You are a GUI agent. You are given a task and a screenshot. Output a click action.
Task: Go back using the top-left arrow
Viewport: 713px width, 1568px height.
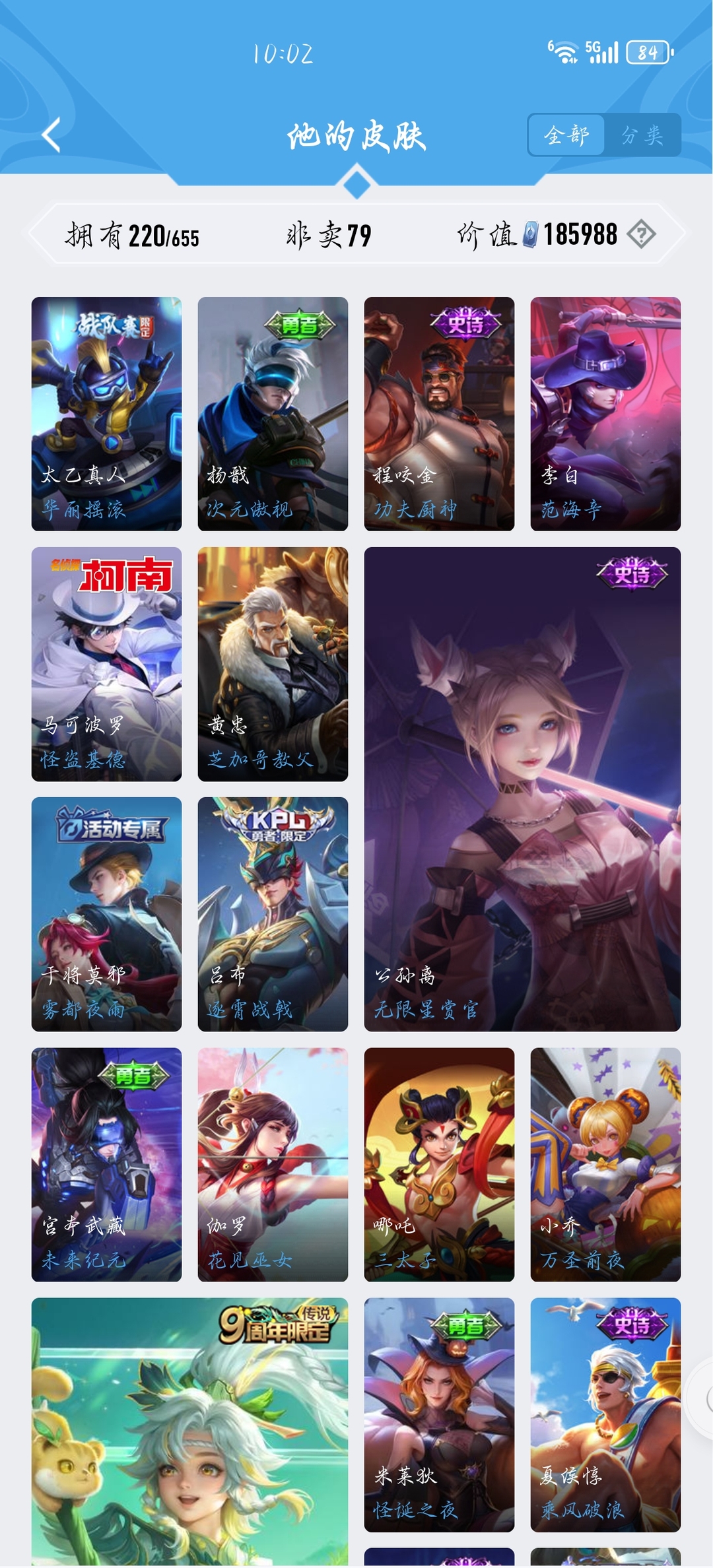(51, 135)
